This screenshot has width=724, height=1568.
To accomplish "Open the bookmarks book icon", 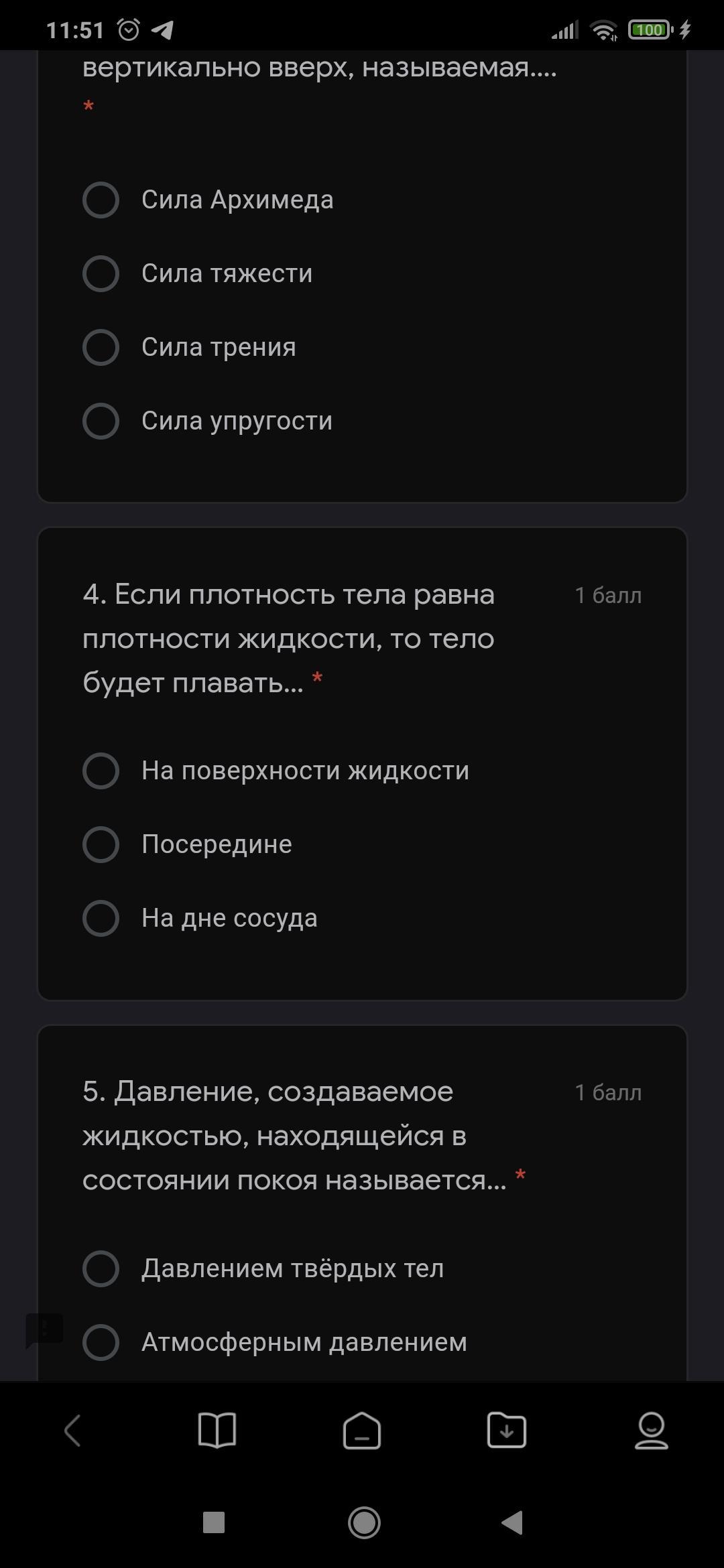I will (217, 1431).
